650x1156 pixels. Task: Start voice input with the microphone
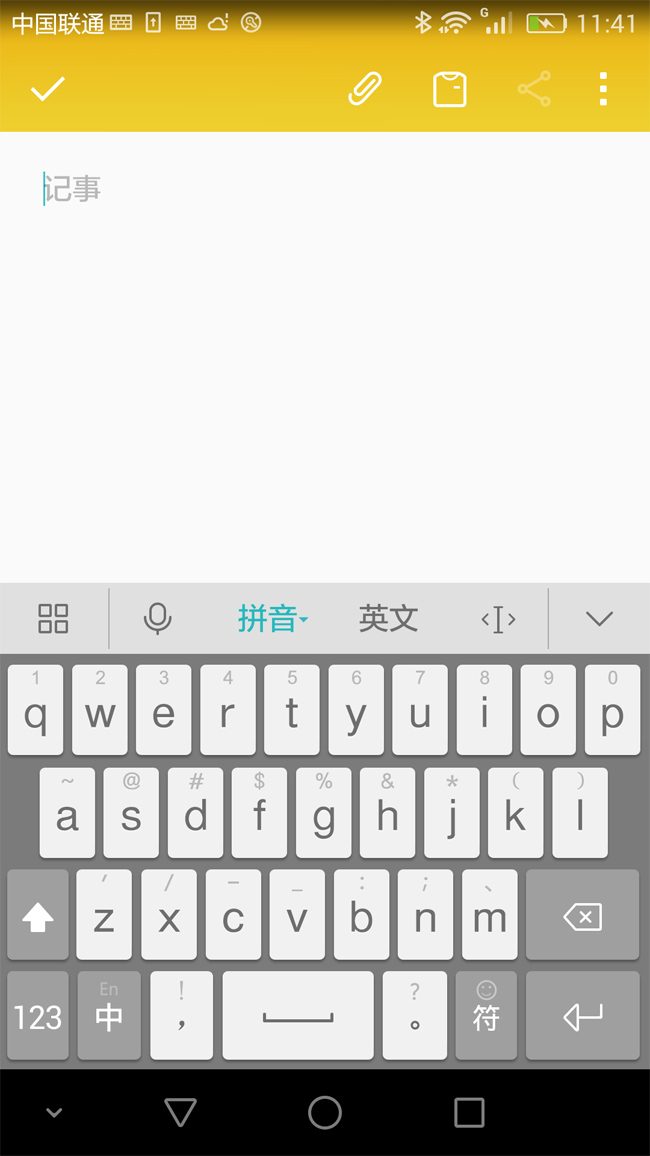158,619
